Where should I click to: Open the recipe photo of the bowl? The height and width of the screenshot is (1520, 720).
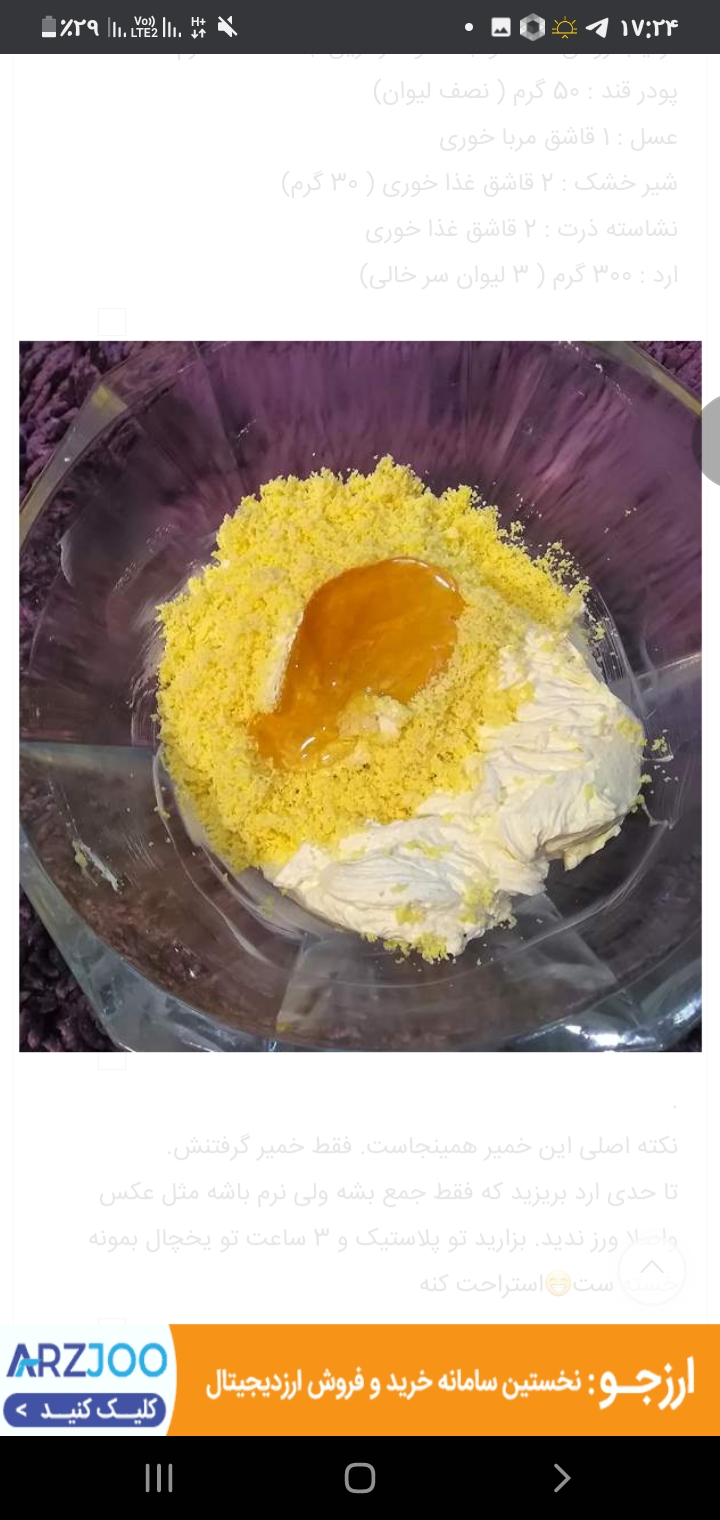tap(360, 696)
